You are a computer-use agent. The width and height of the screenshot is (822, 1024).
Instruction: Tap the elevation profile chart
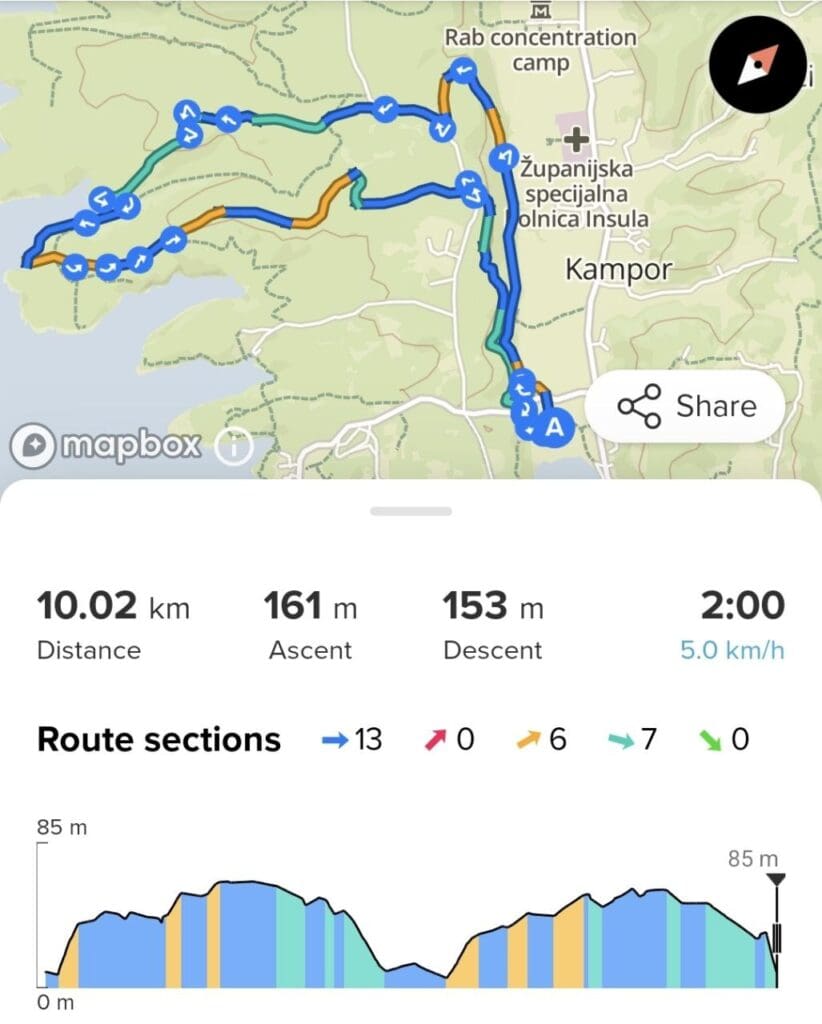410,930
